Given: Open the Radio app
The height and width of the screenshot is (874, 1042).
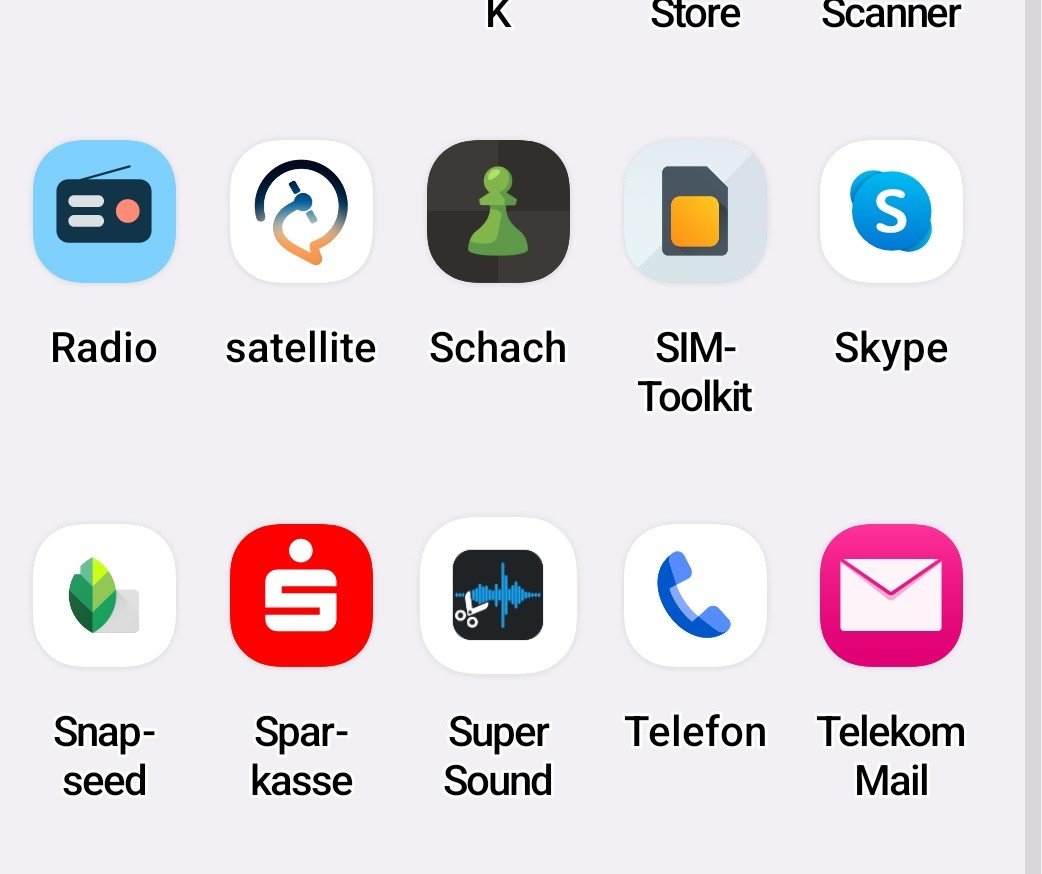Looking at the screenshot, I should click(x=104, y=211).
